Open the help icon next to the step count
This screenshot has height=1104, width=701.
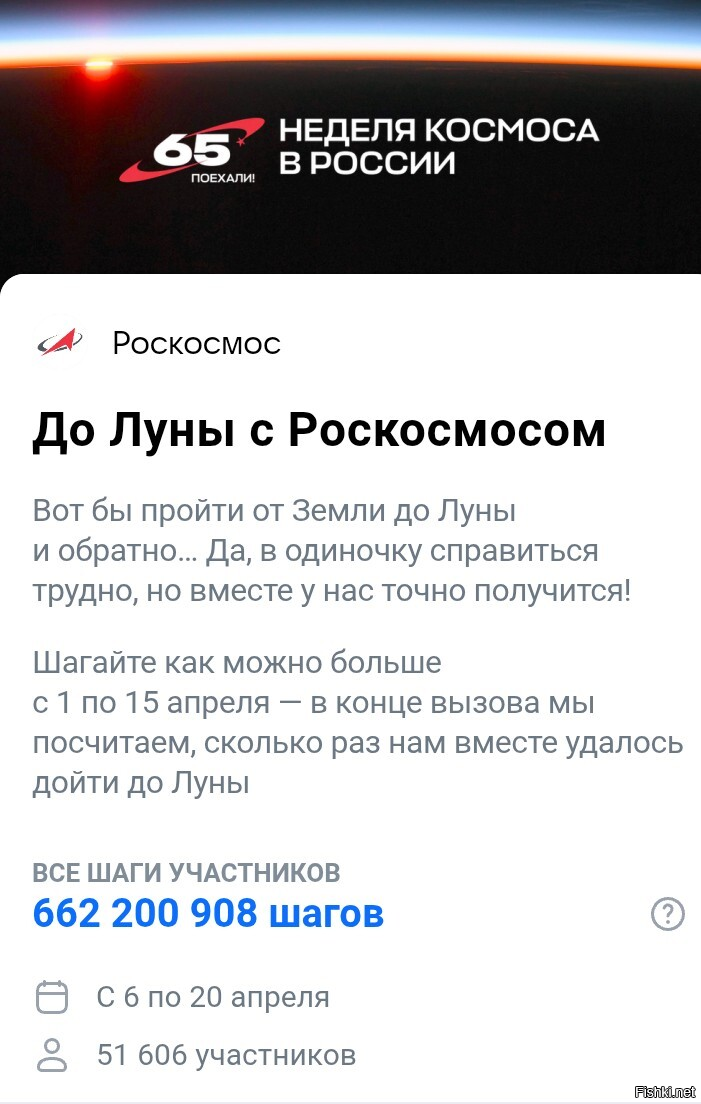coord(667,914)
